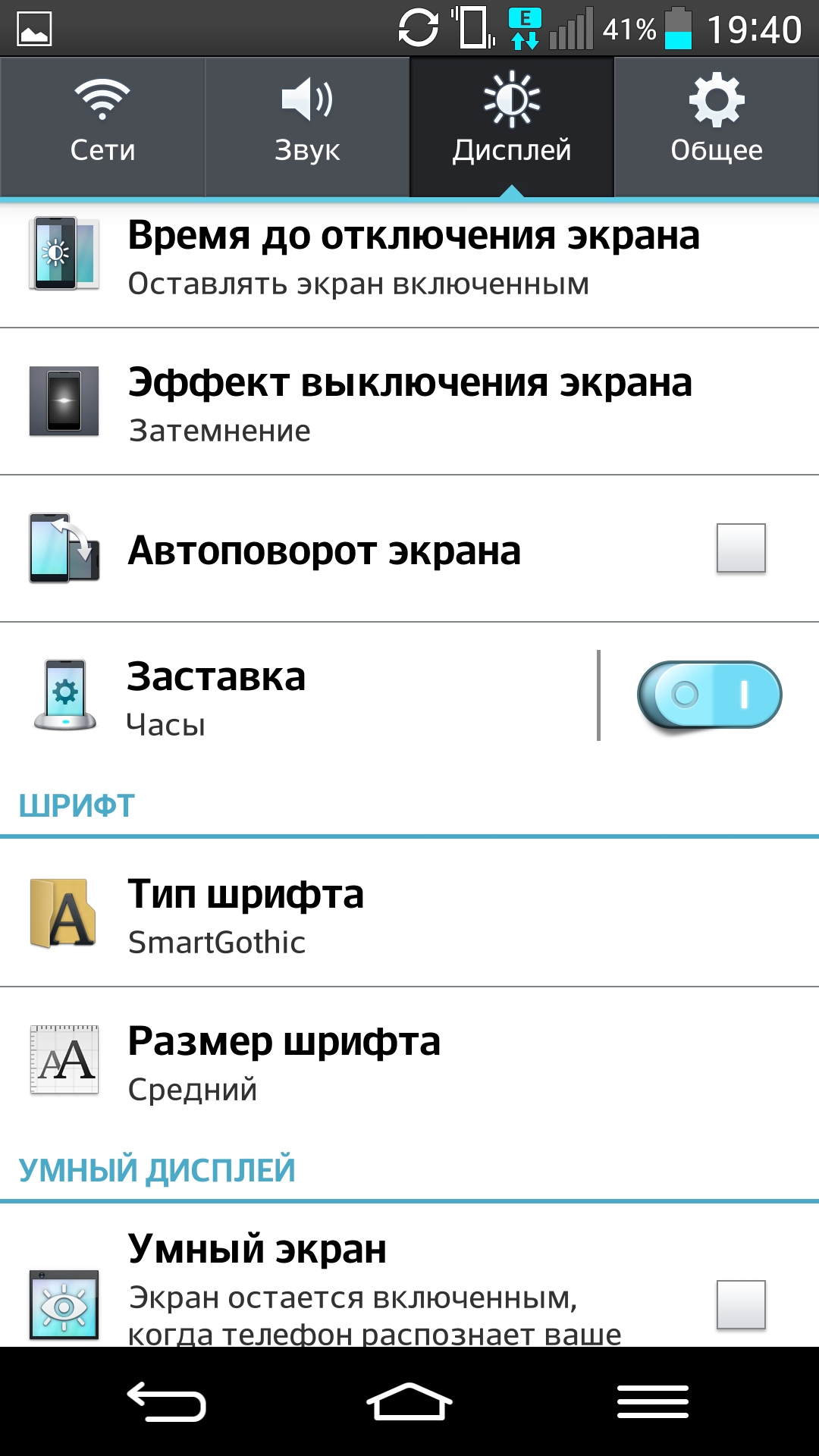Viewport: 819px width, 1456px height.
Task: Open the system menu button
Action: tap(653, 1401)
